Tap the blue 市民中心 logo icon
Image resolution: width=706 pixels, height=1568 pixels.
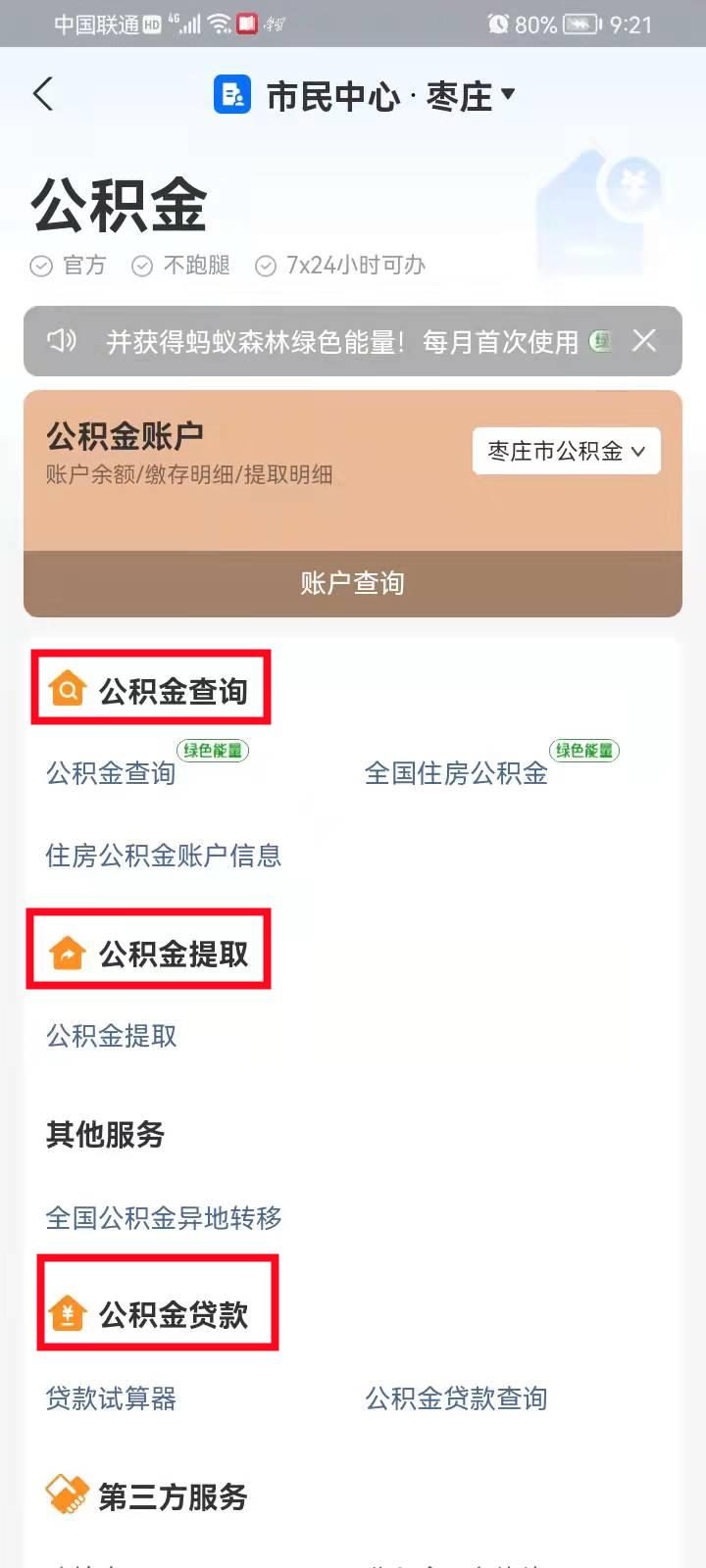232,94
